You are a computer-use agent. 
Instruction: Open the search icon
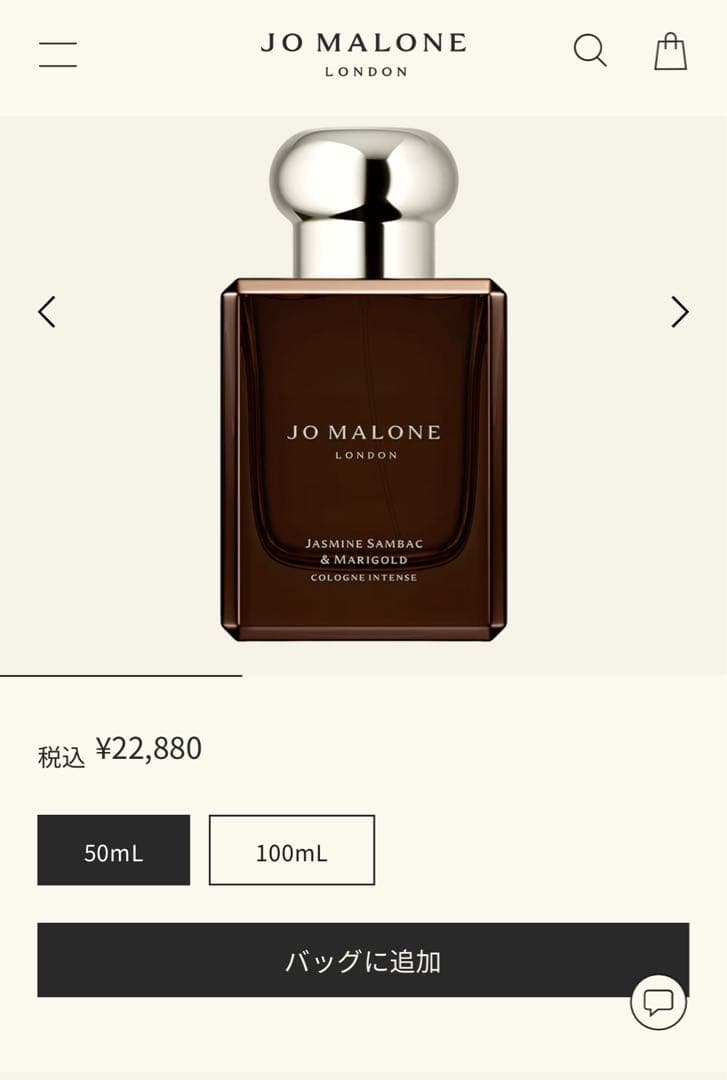pyautogui.click(x=590, y=51)
